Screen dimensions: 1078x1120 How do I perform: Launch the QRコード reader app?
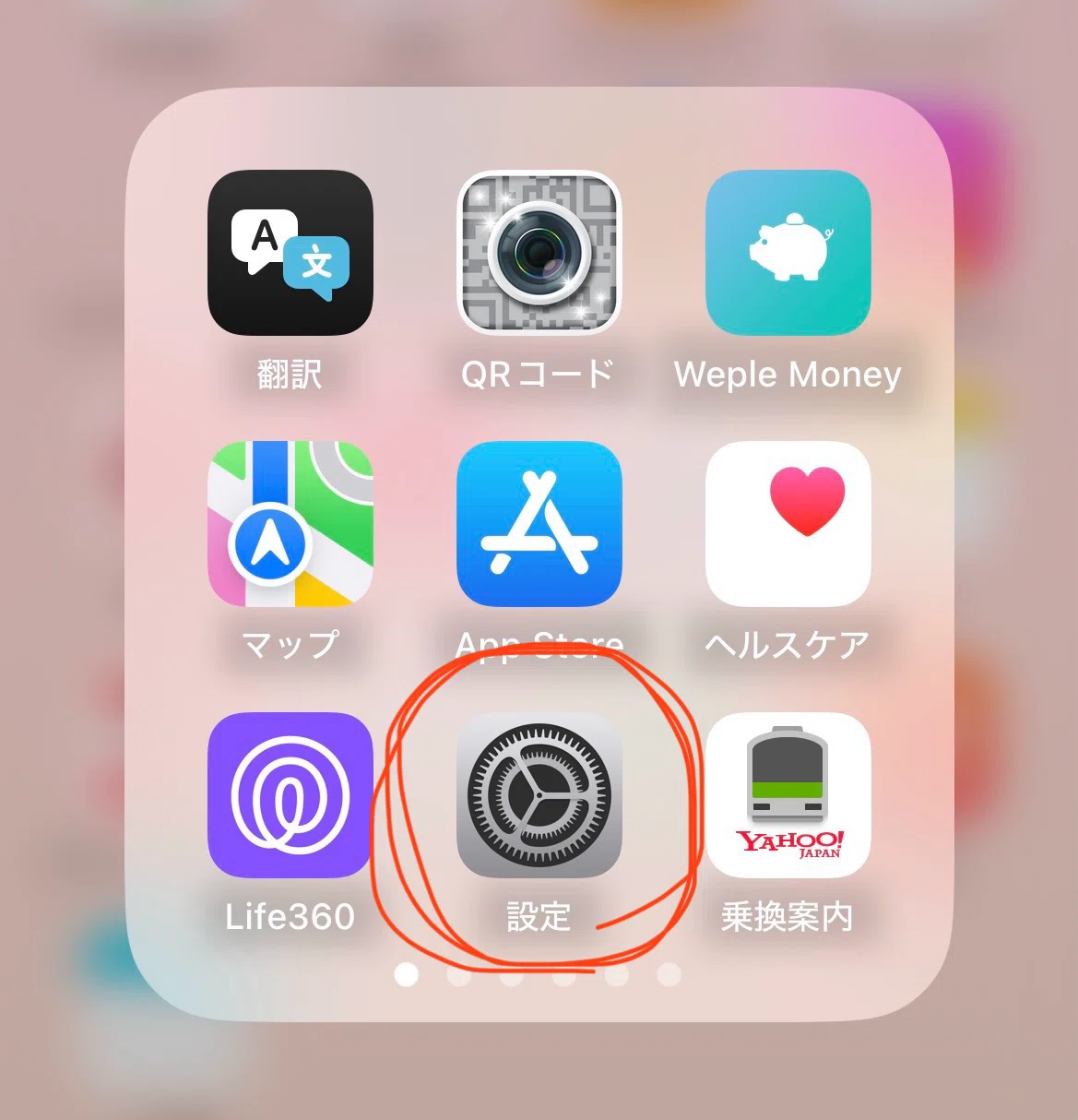(x=539, y=253)
